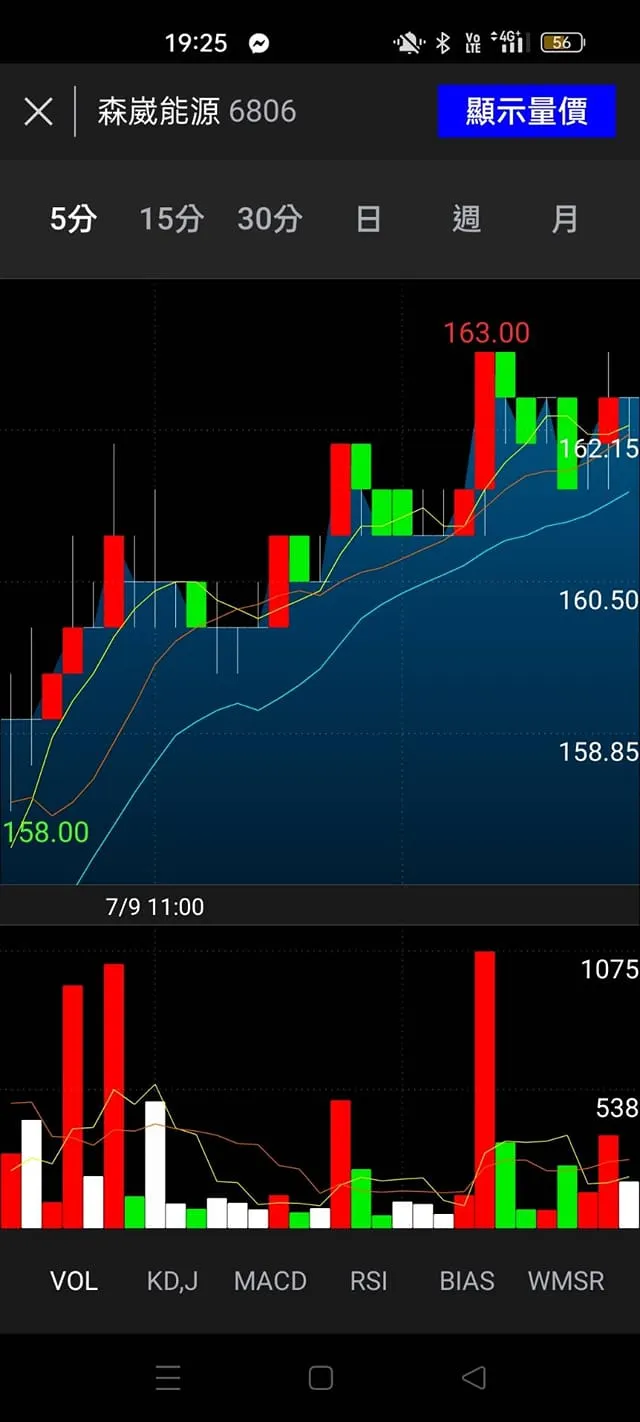The image size is (640, 1422).
Task: Close the 森崴能源 chart view
Action: click(x=38, y=111)
